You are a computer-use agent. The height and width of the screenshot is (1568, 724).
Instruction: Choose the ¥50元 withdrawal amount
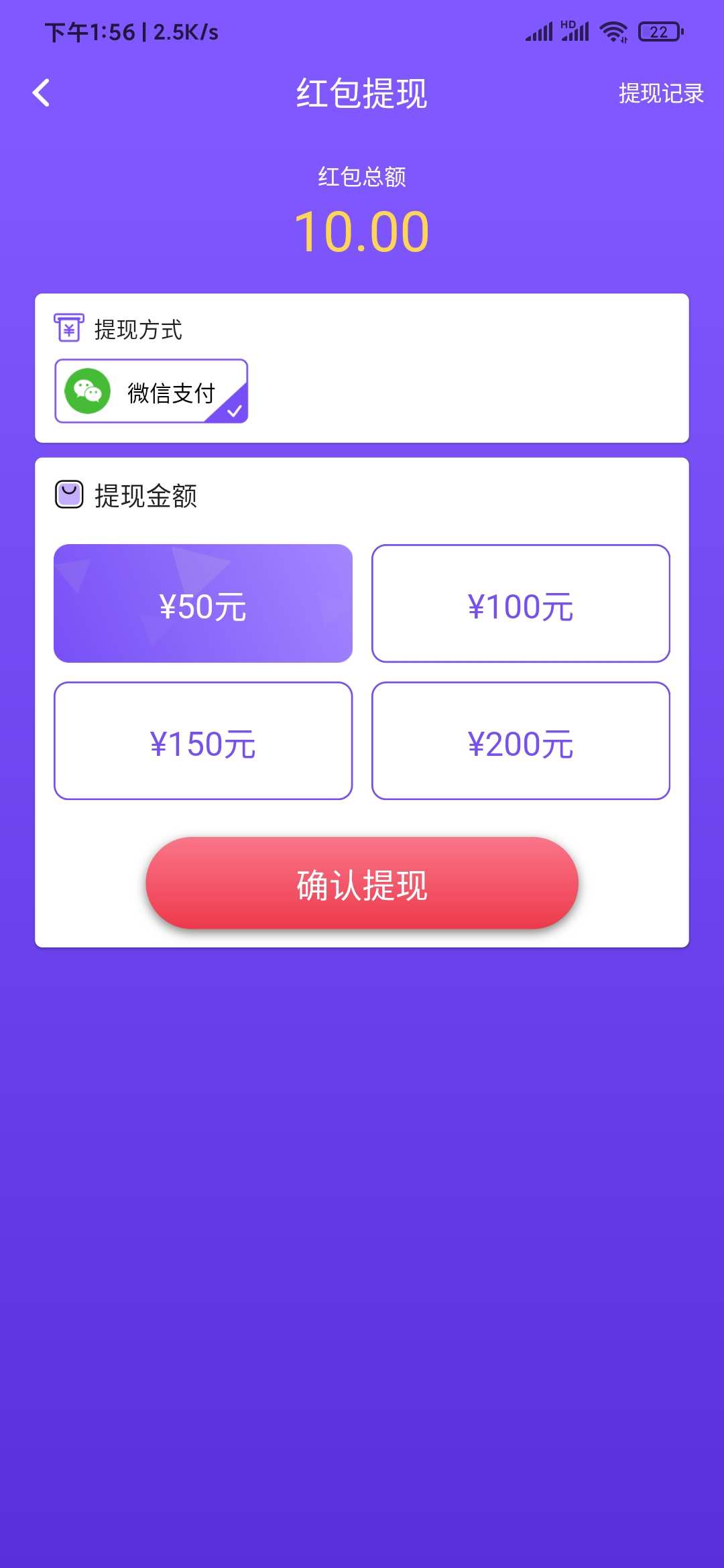(203, 604)
